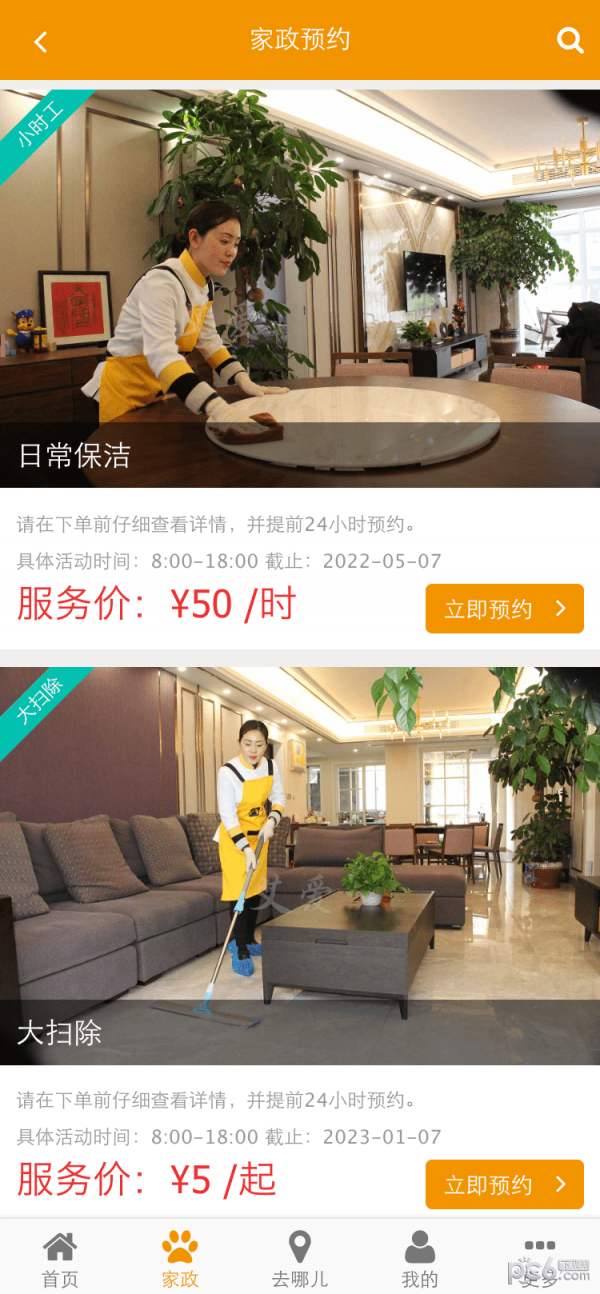Go to the 我的 tab
This screenshot has width=600, height=1294.
pyautogui.click(x=420, y=1258)
